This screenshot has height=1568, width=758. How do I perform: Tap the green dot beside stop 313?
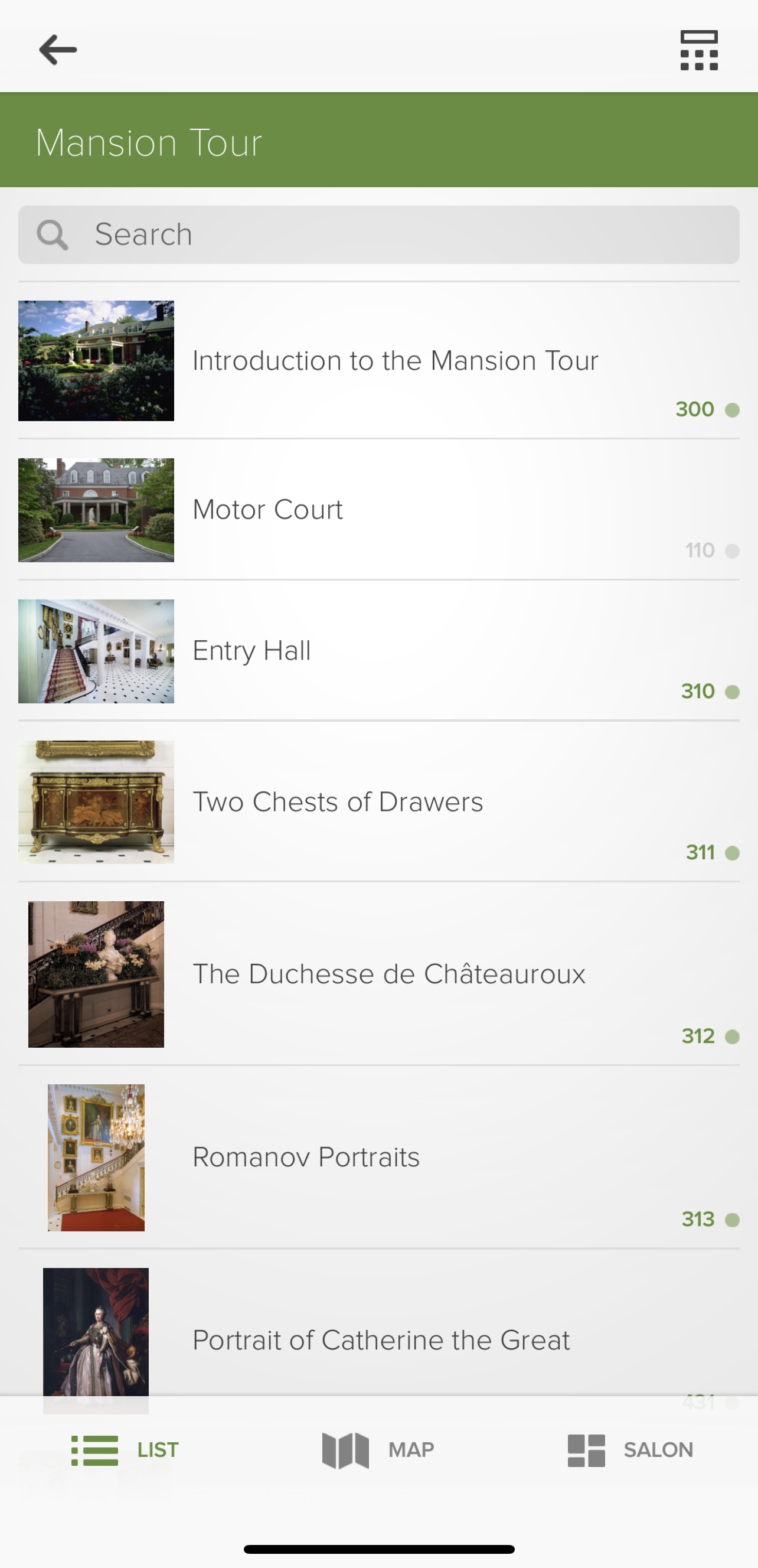tap(732, 1219)
